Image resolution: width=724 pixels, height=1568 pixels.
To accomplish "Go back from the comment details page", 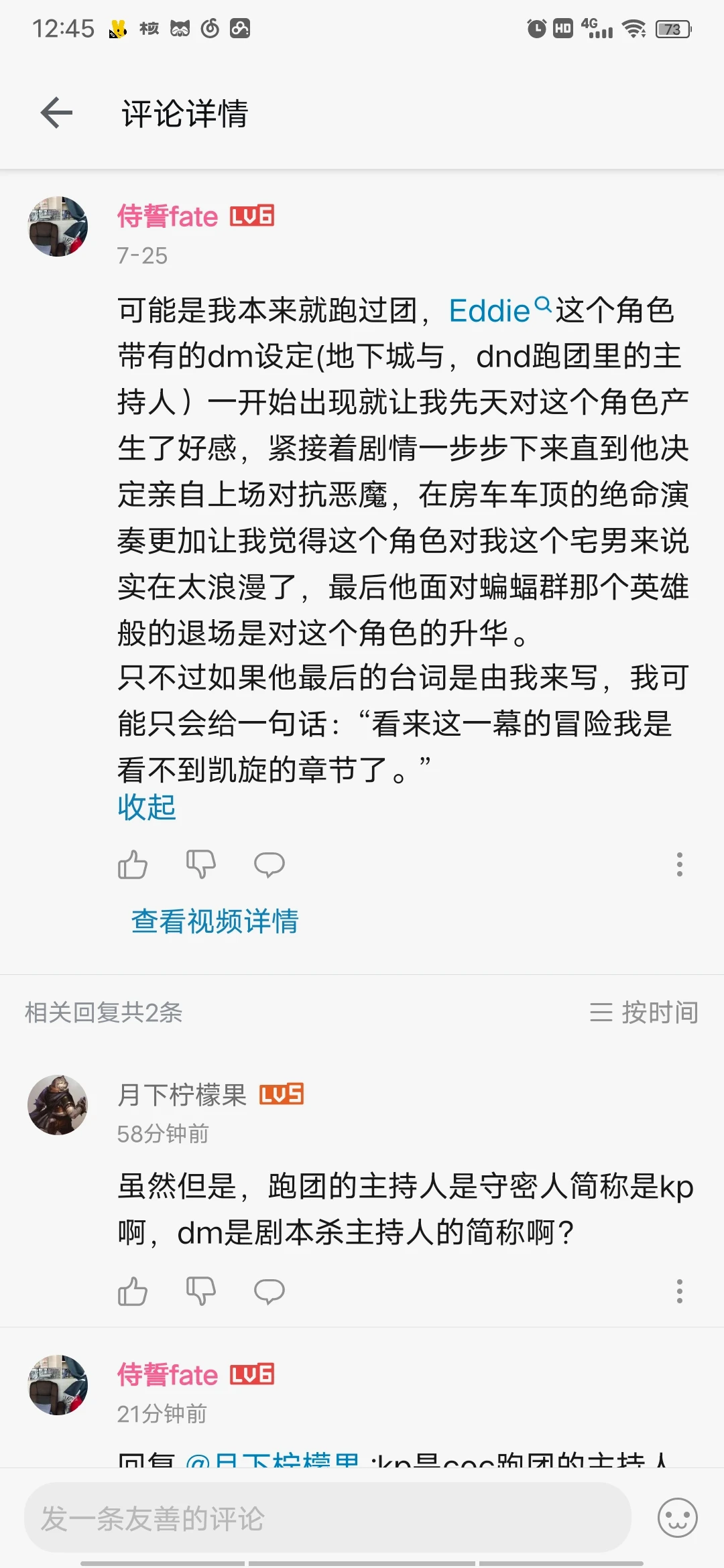I will (x=57, y=113).
